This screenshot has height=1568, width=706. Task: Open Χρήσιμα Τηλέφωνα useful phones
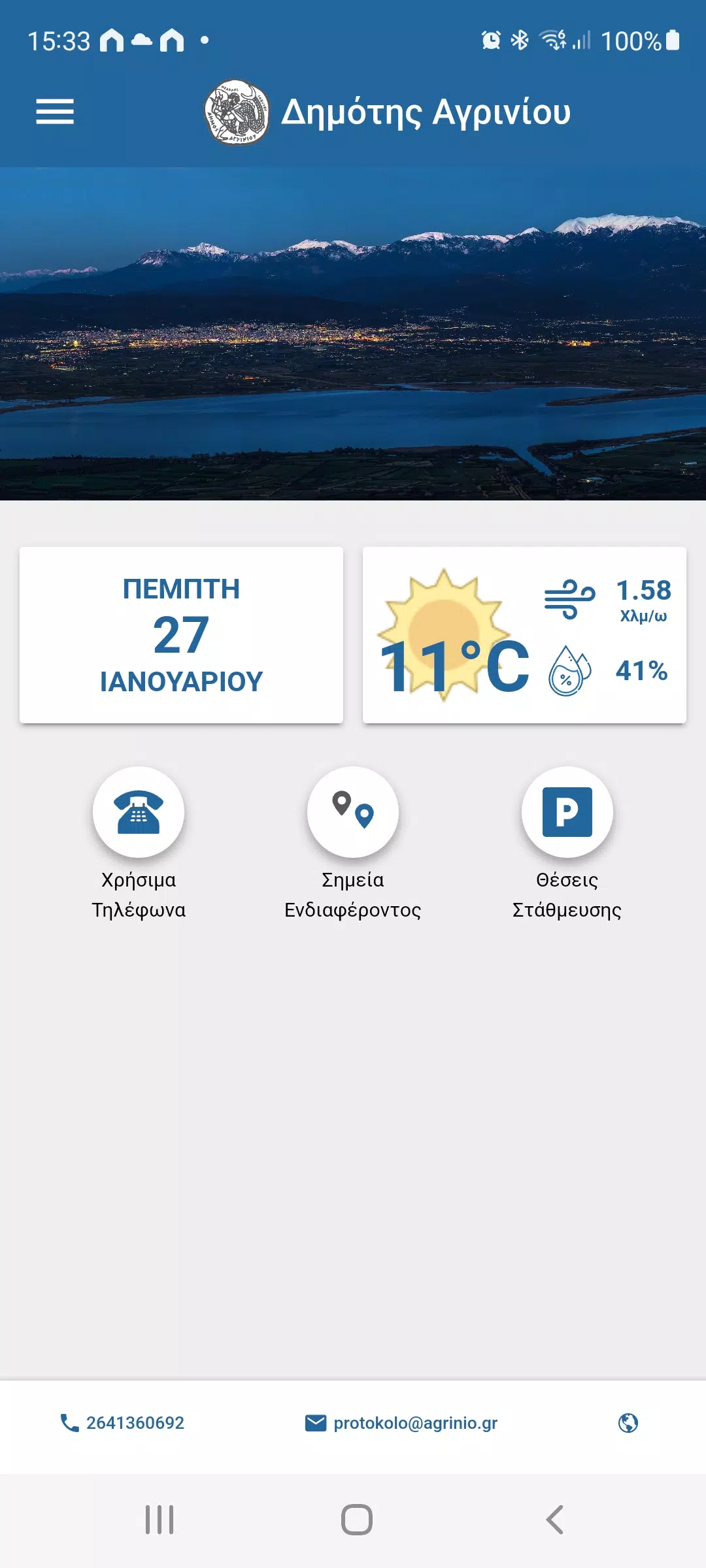pyautogui.click(x=139, y=812)
